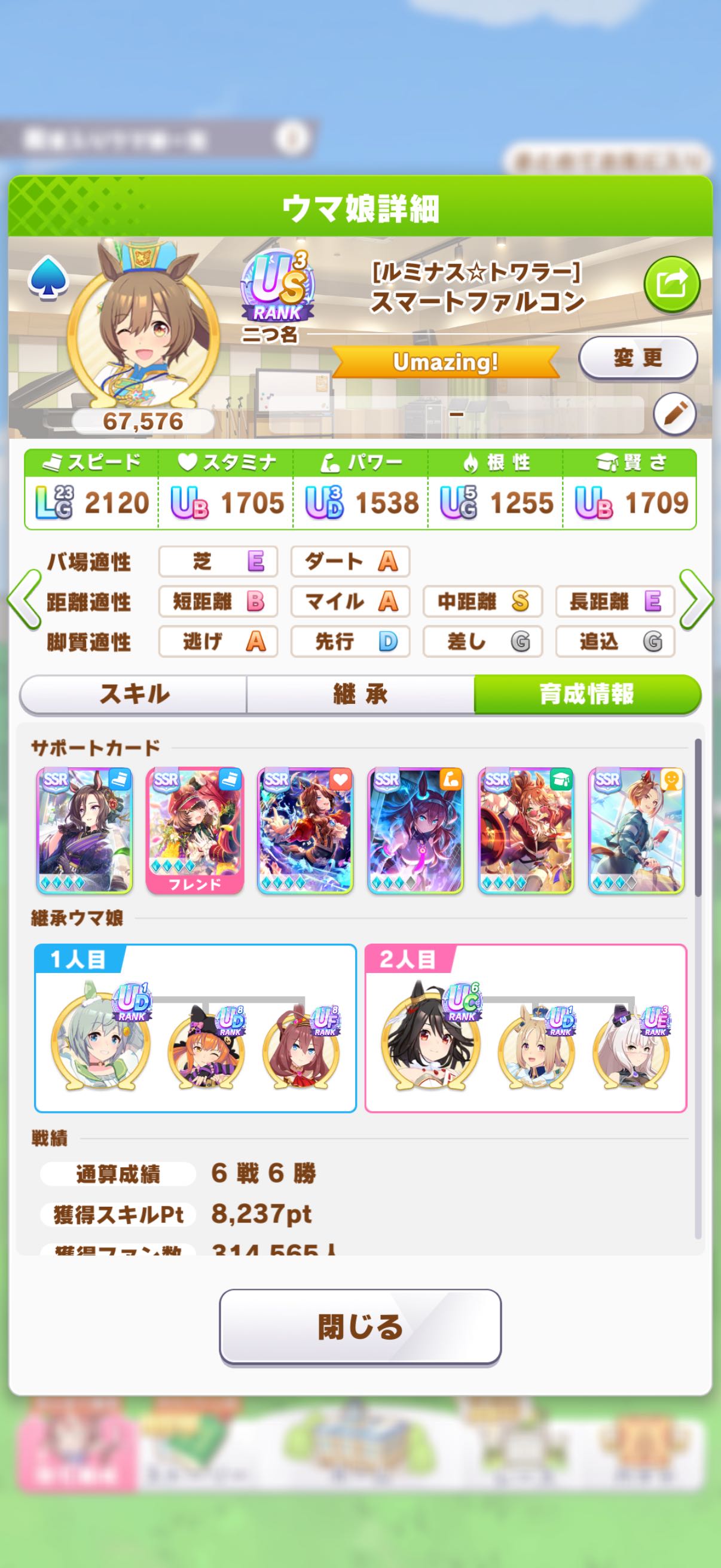Screen dimensions: 721x1568
Task: Select the 育成情報 tab
Action: coord(586,694)
